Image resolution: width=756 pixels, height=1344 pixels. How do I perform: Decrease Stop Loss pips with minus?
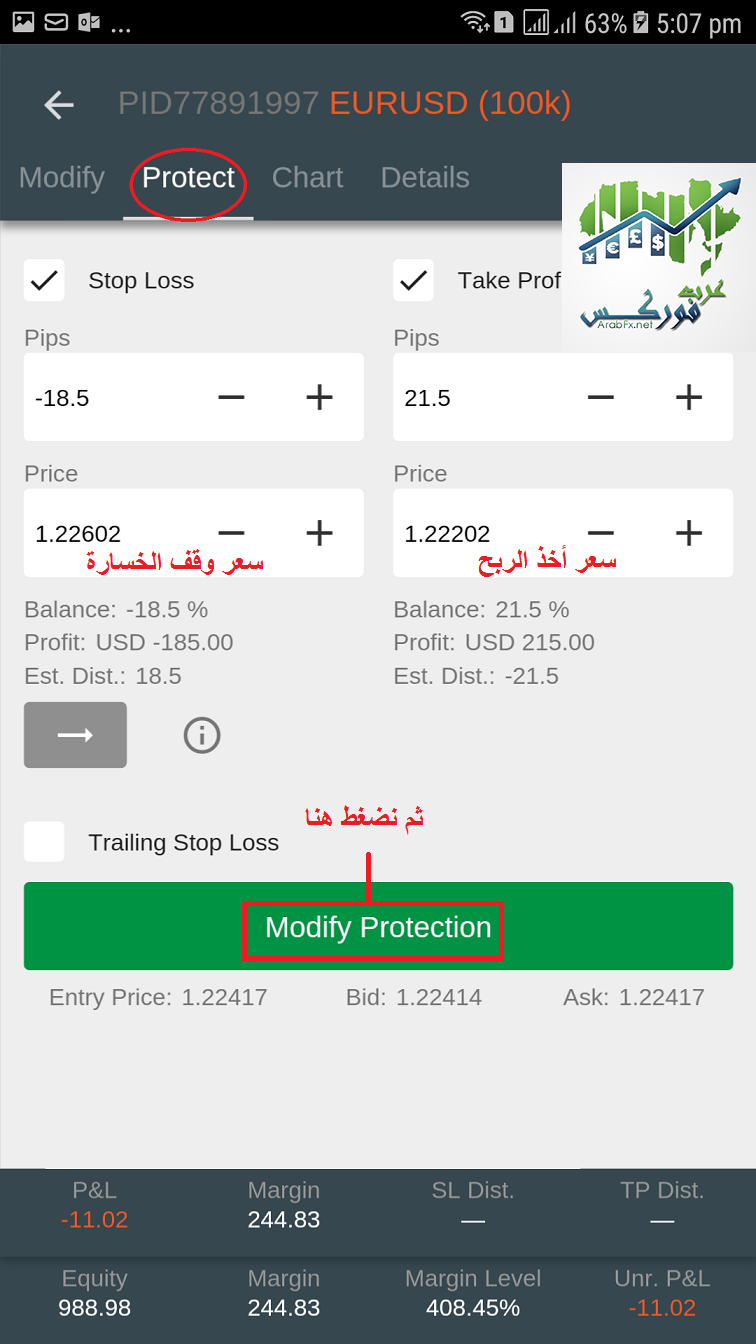(231, 398)
